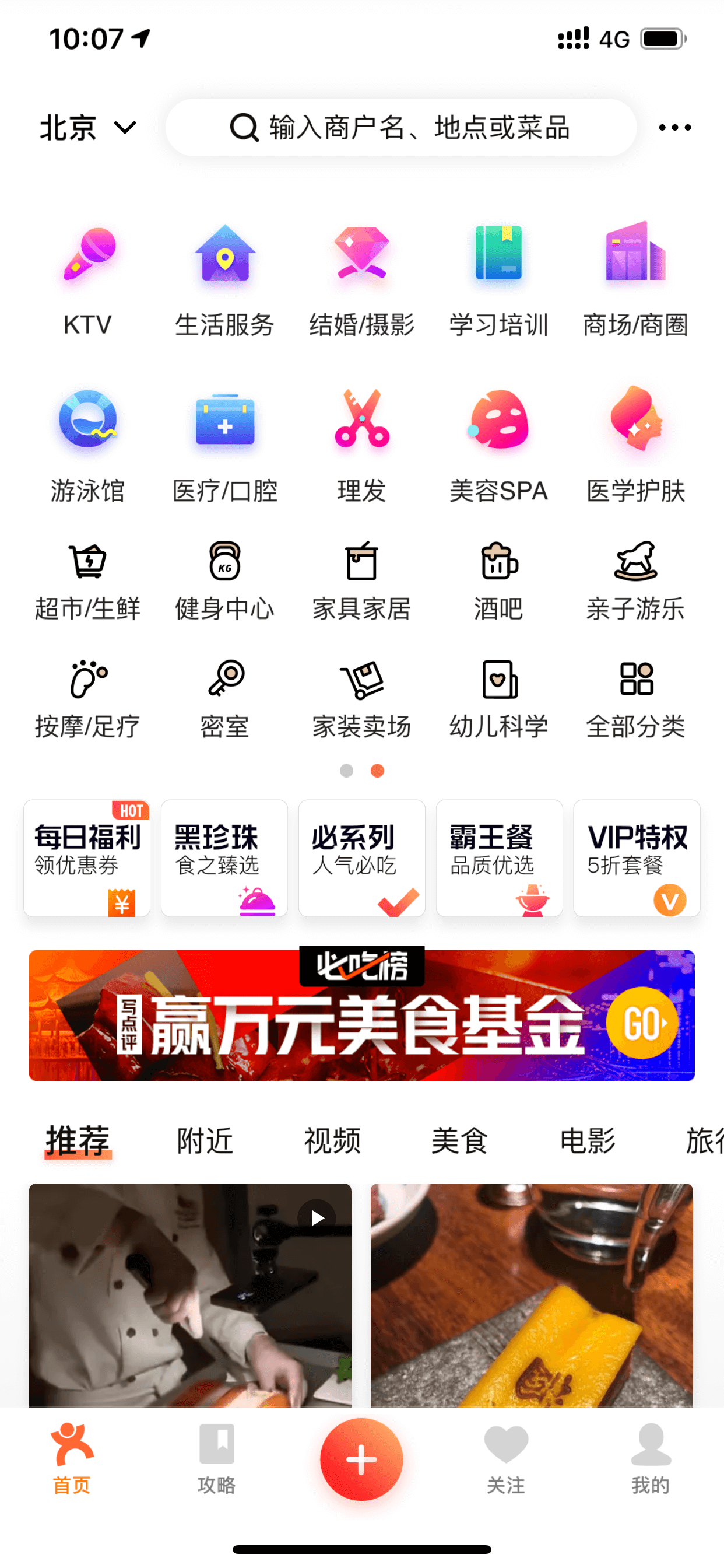View the VIP特权 half-price set meals

(x=637, y=858)
